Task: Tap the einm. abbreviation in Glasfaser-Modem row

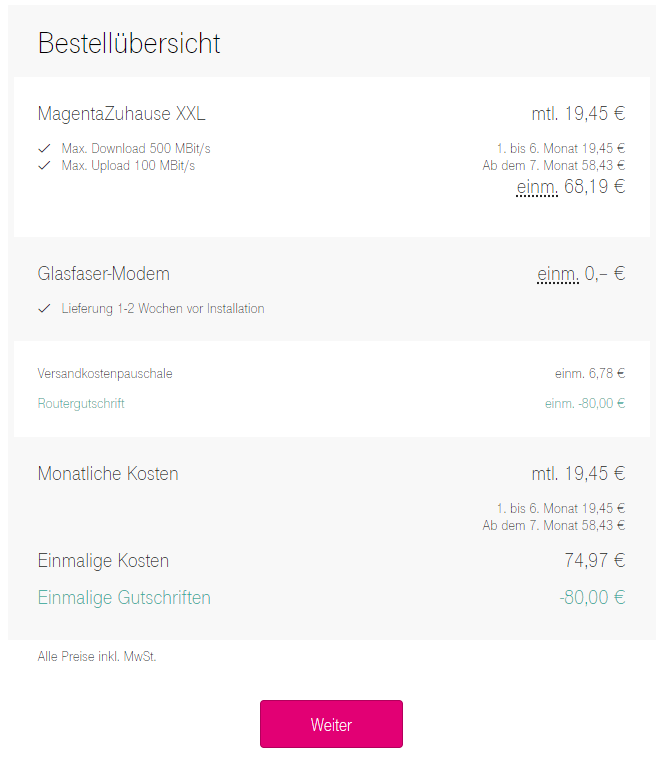Action: pyautogui.click(x=558, y=274)
